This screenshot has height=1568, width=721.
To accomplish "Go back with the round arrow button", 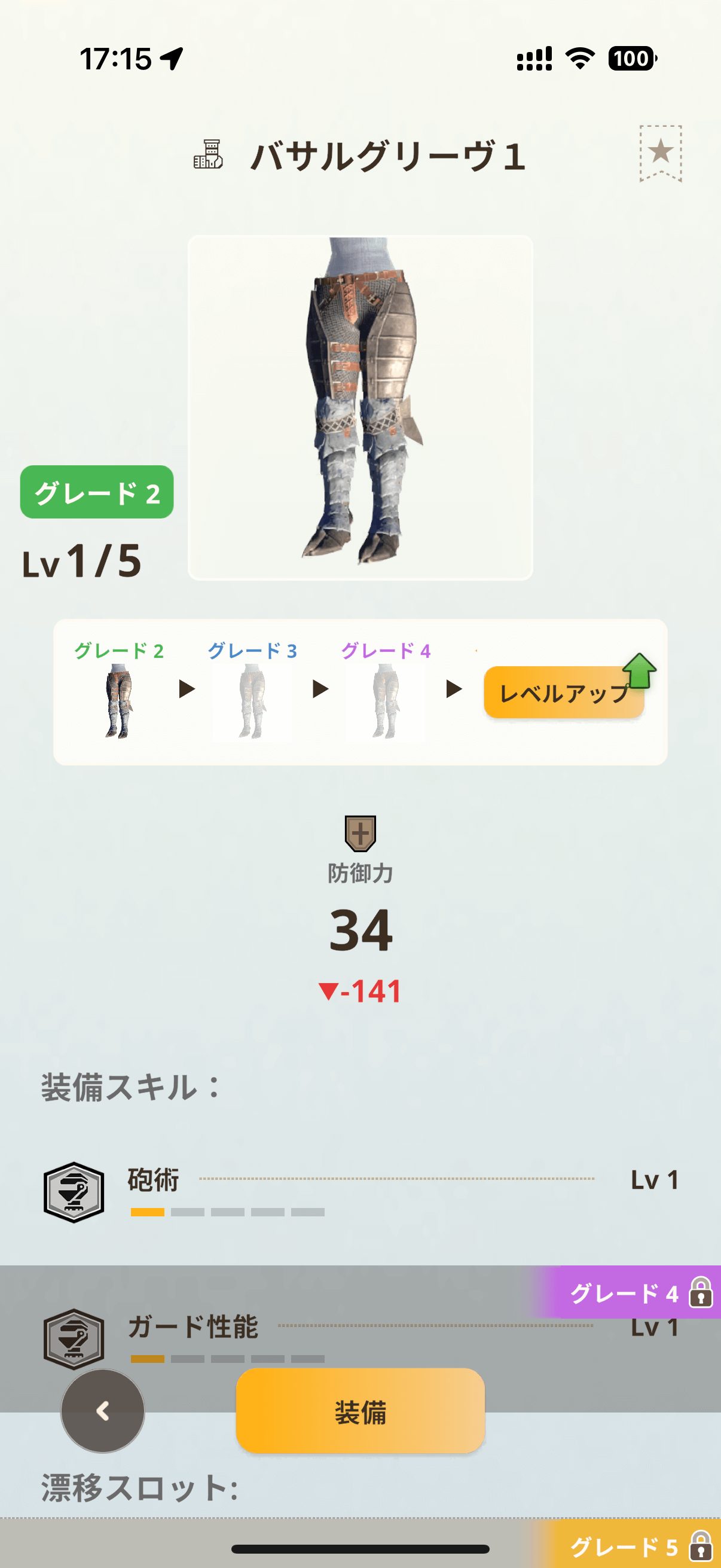I will coord(103,1411).
